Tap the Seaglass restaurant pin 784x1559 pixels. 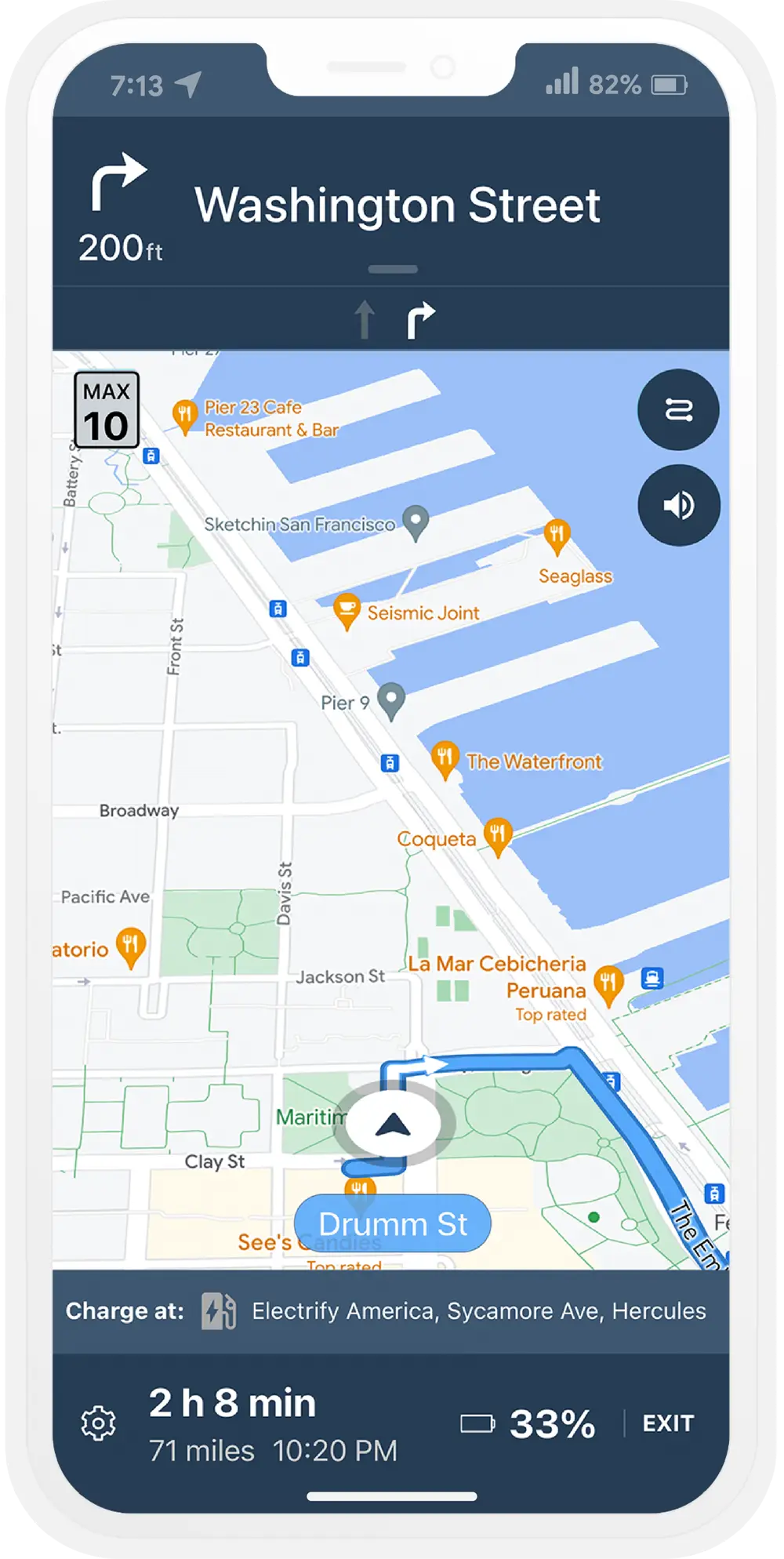tap(557, 536)
